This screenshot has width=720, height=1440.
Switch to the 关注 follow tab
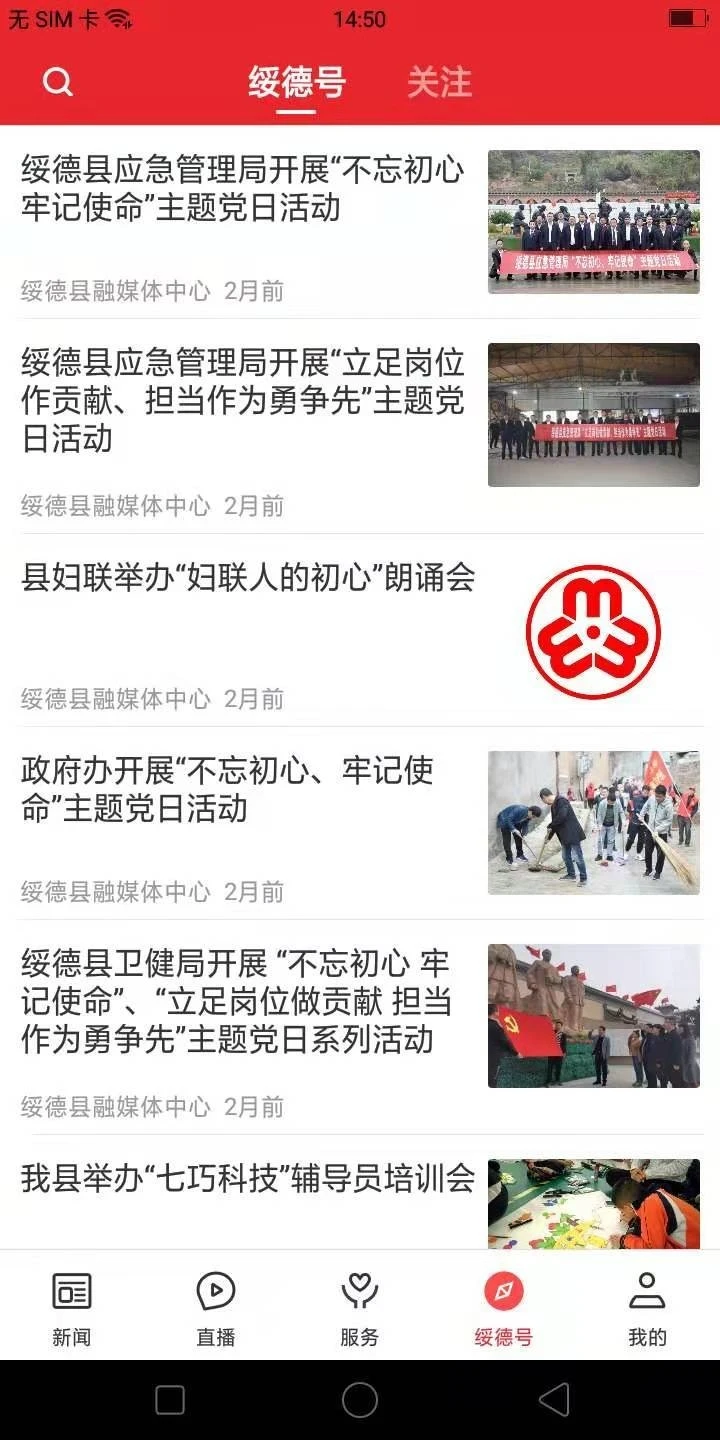(x=438, y=82)
